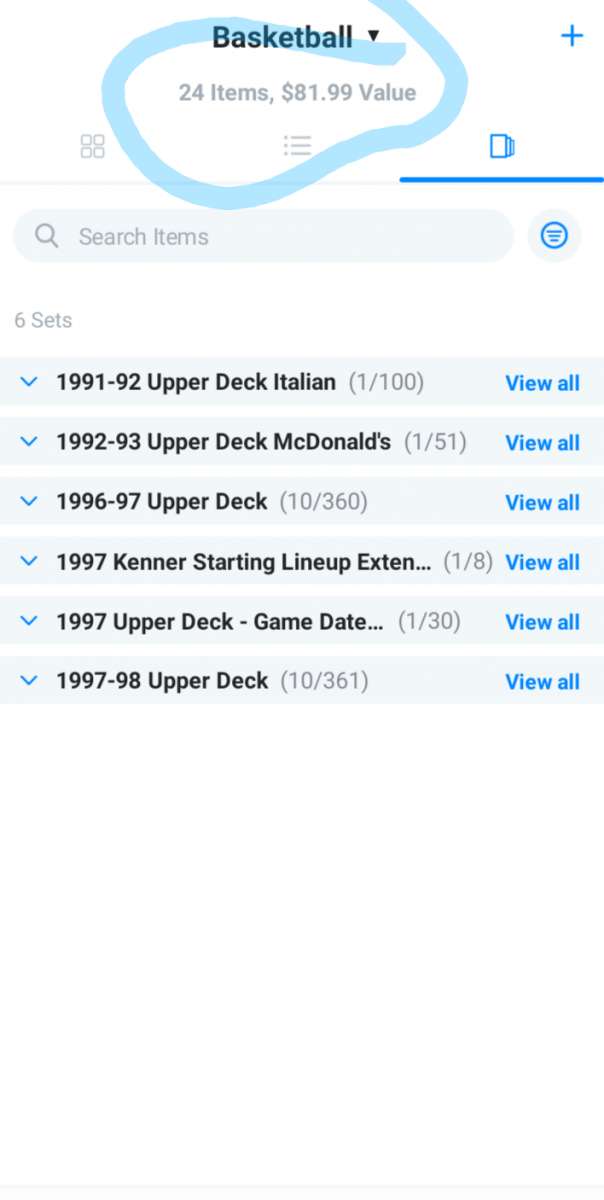Switch to the grid view tab
Image resolution: width=604 pixels, height=1200 pixels.
click(x=92, y=147)
